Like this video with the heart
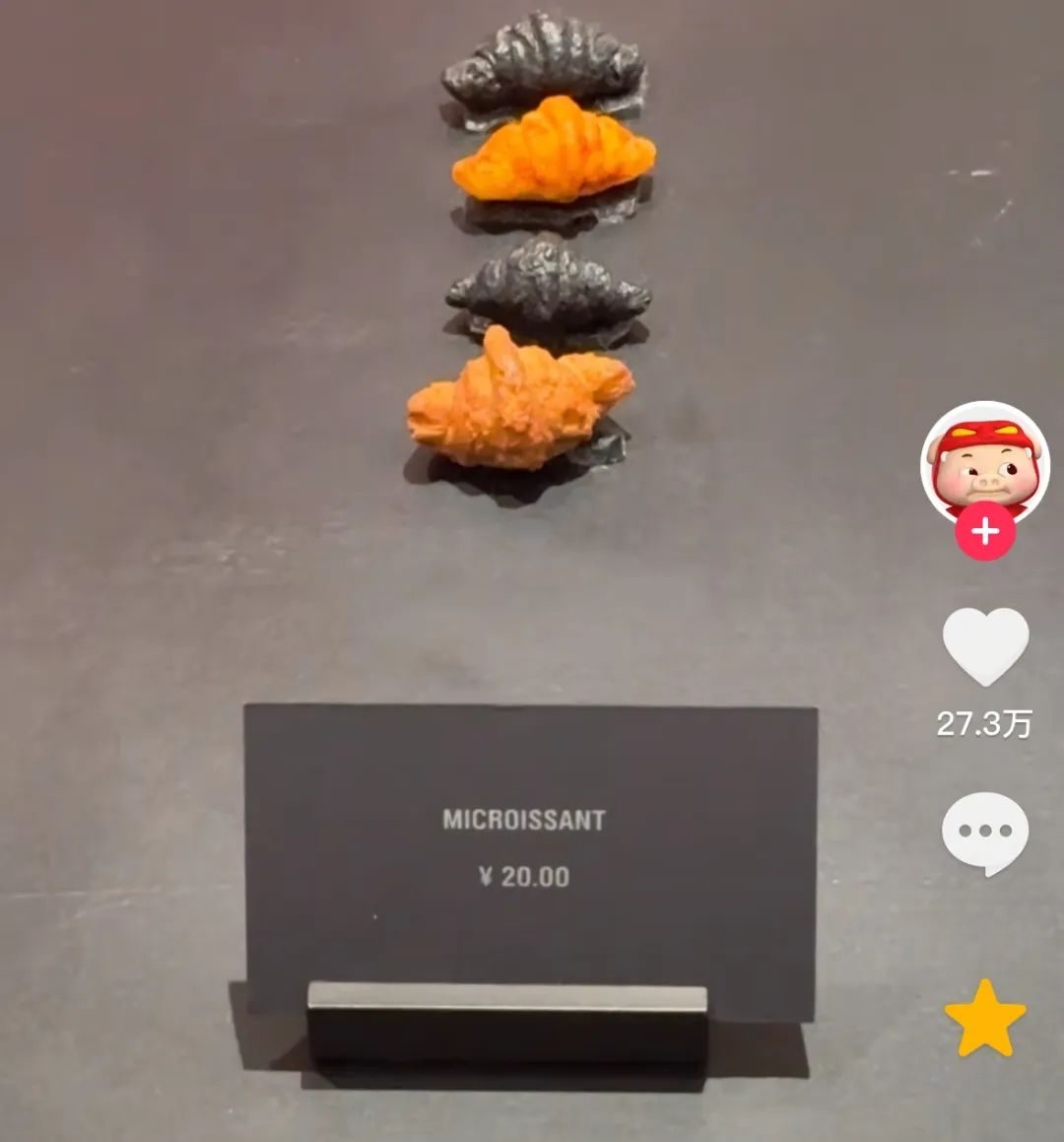The height and width of the screenshot is (1142, 1064). click(x=985, y=645)
